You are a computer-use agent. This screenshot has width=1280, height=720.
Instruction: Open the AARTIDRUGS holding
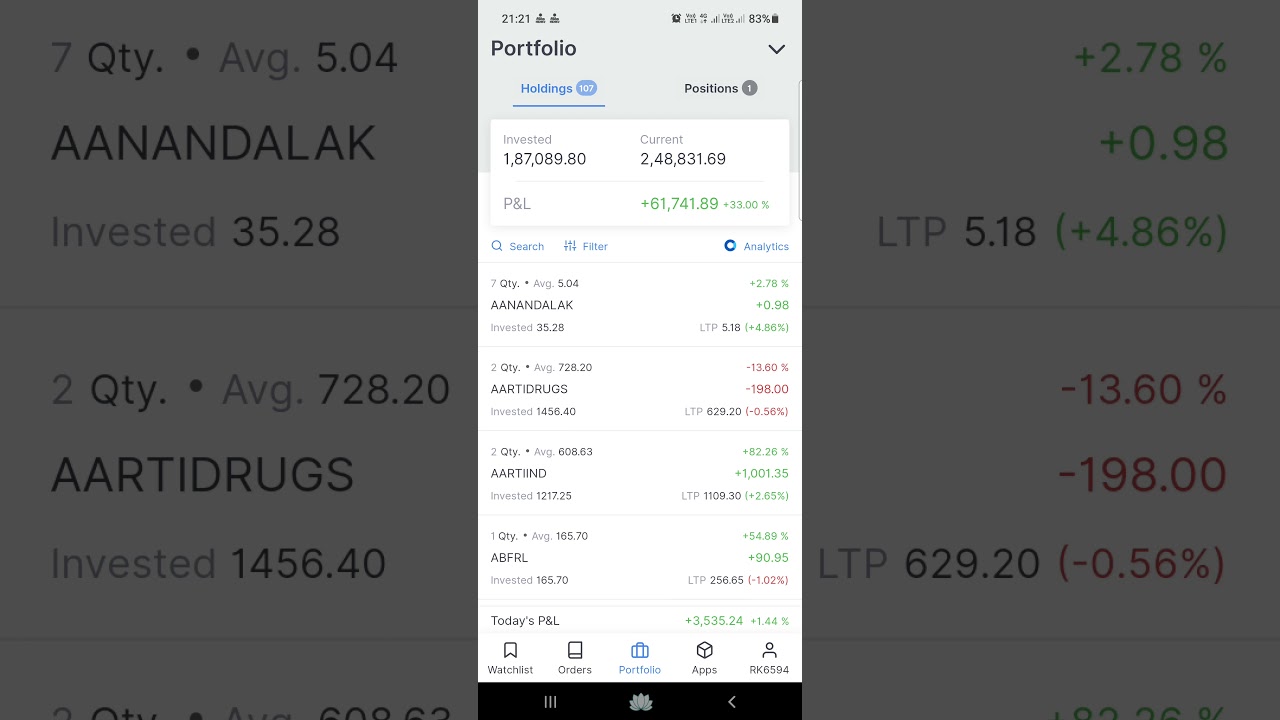coord(640,389)
